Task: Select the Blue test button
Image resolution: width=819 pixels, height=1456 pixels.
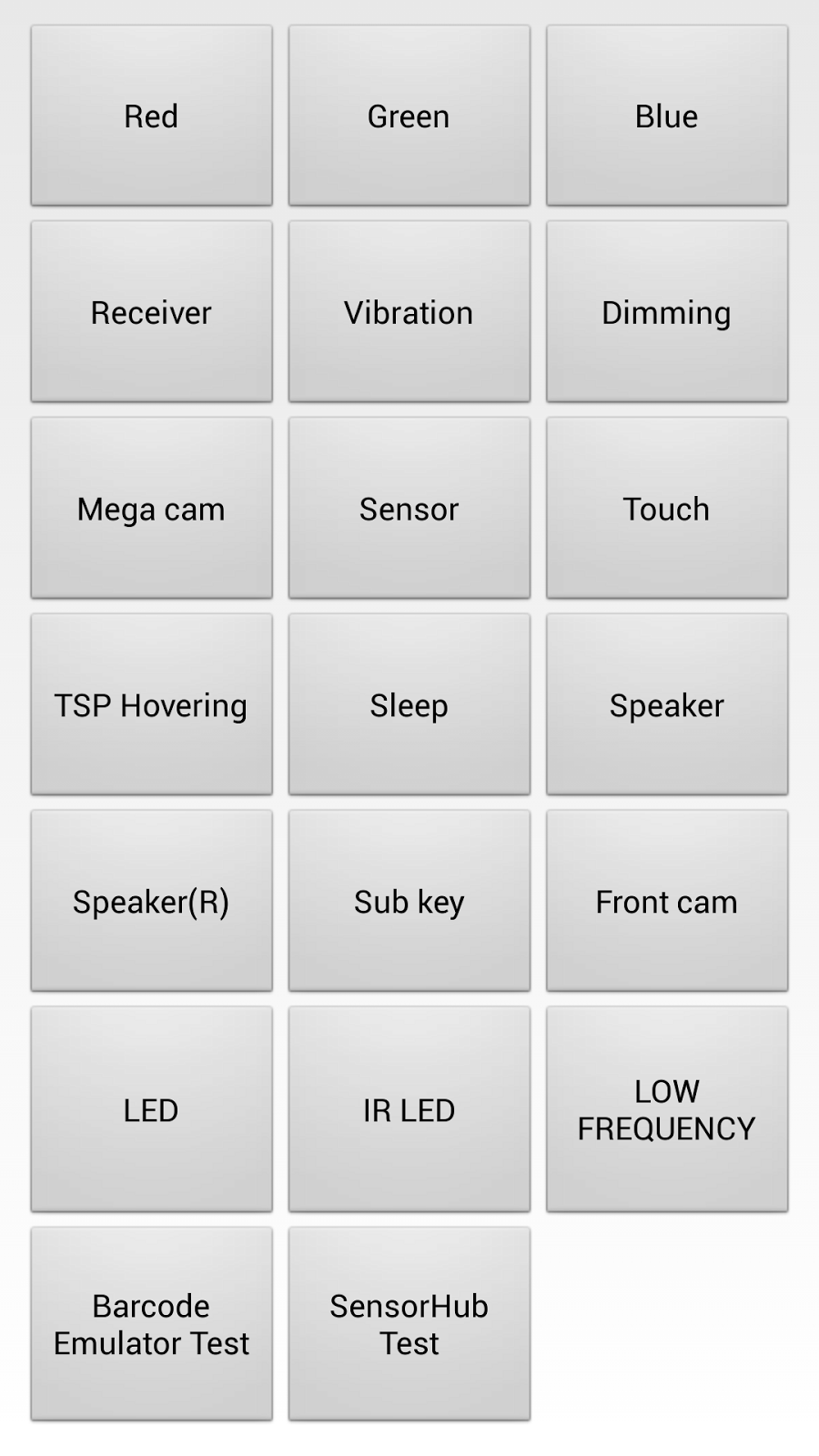Action: pyautogui.click(x=666, y=116)
